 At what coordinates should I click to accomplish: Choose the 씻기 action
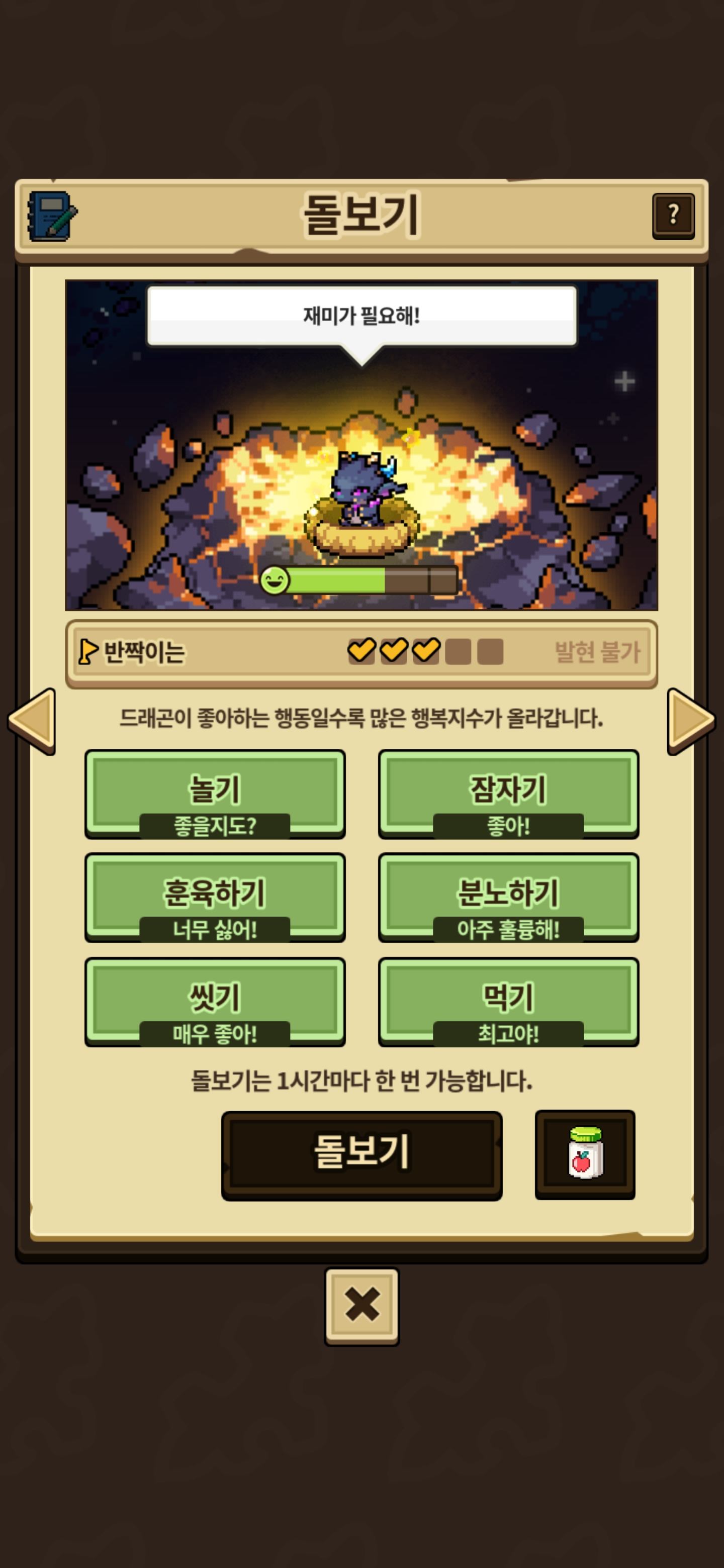pos(215,1001)
